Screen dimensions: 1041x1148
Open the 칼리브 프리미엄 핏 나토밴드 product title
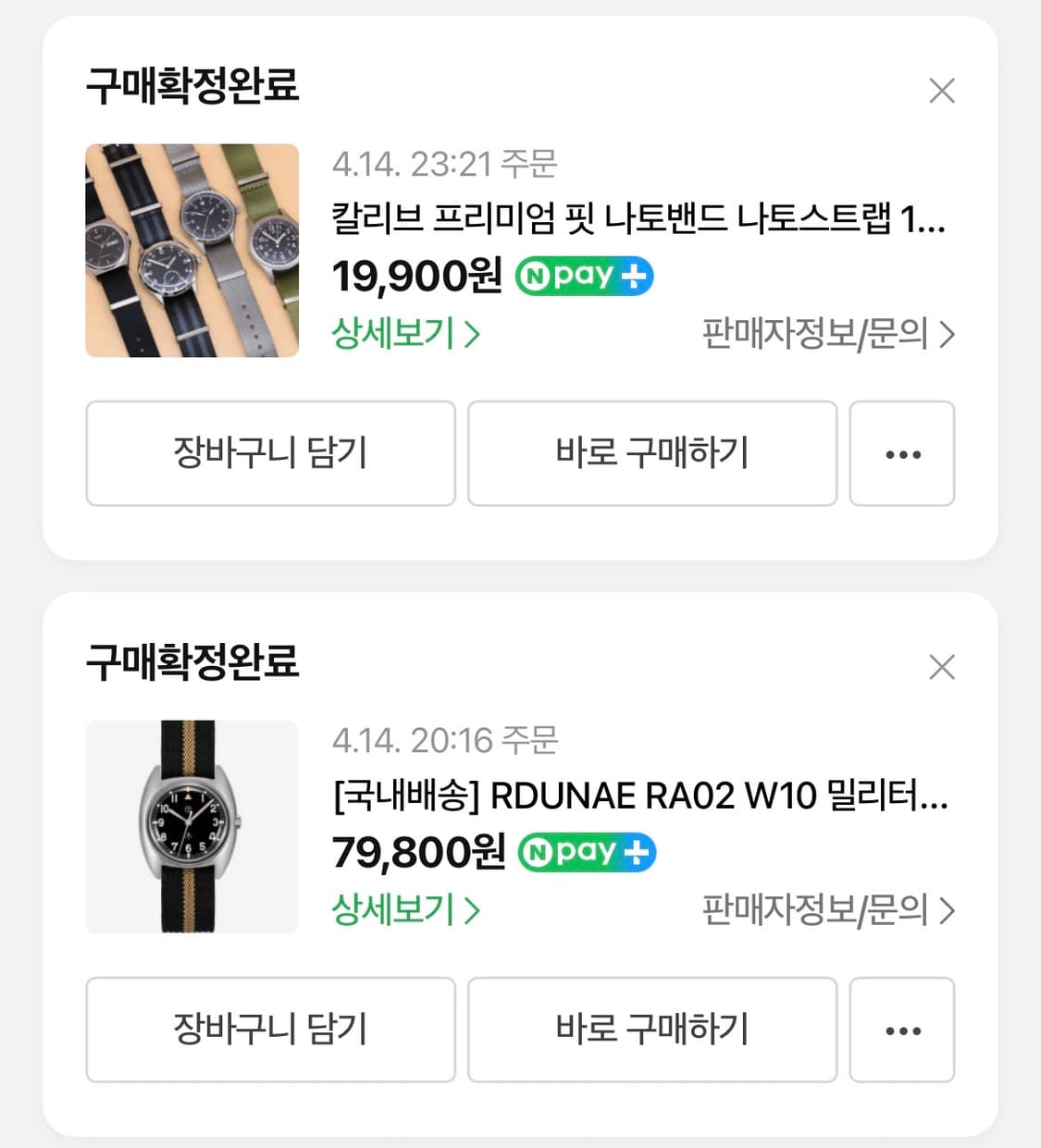tap(638, 221)
